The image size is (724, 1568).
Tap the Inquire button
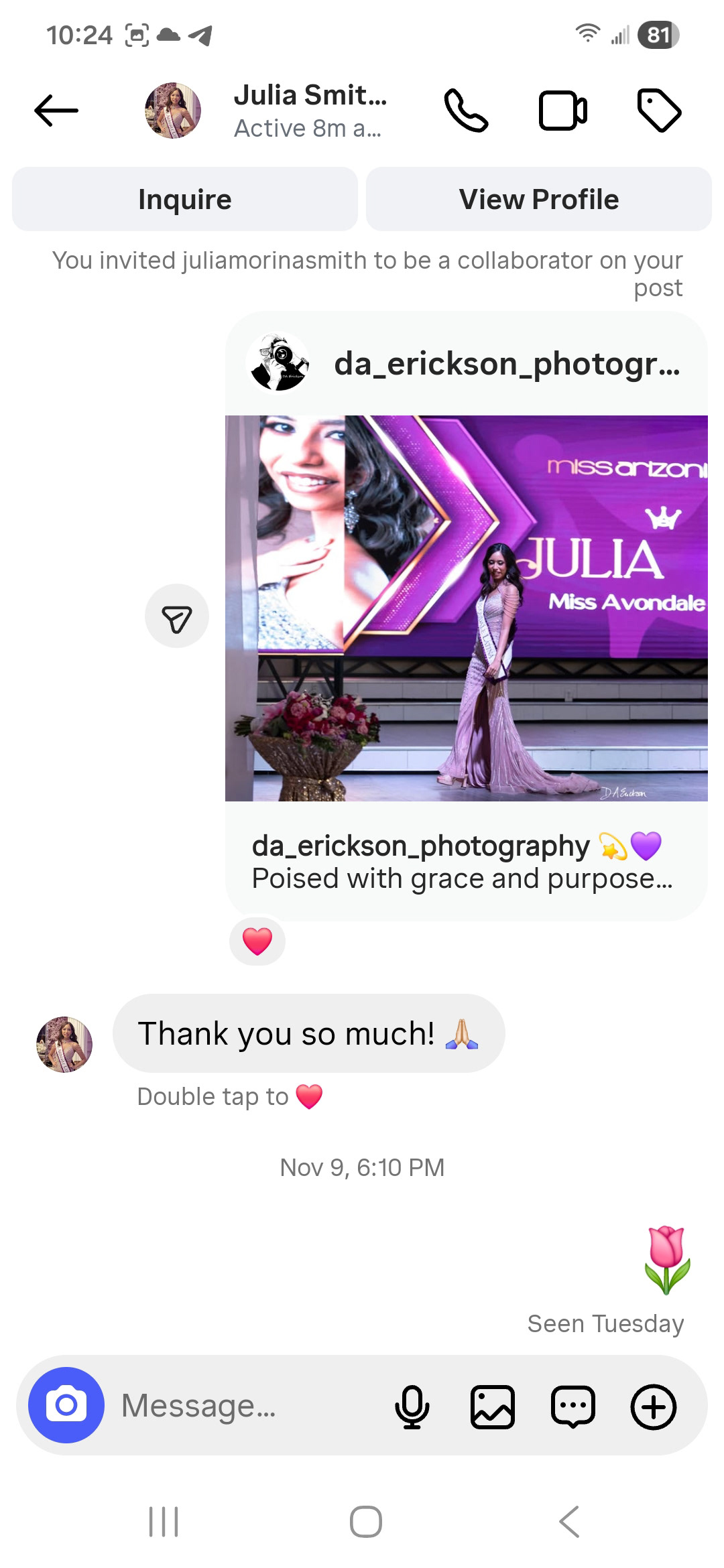click(x=185, y=200)
